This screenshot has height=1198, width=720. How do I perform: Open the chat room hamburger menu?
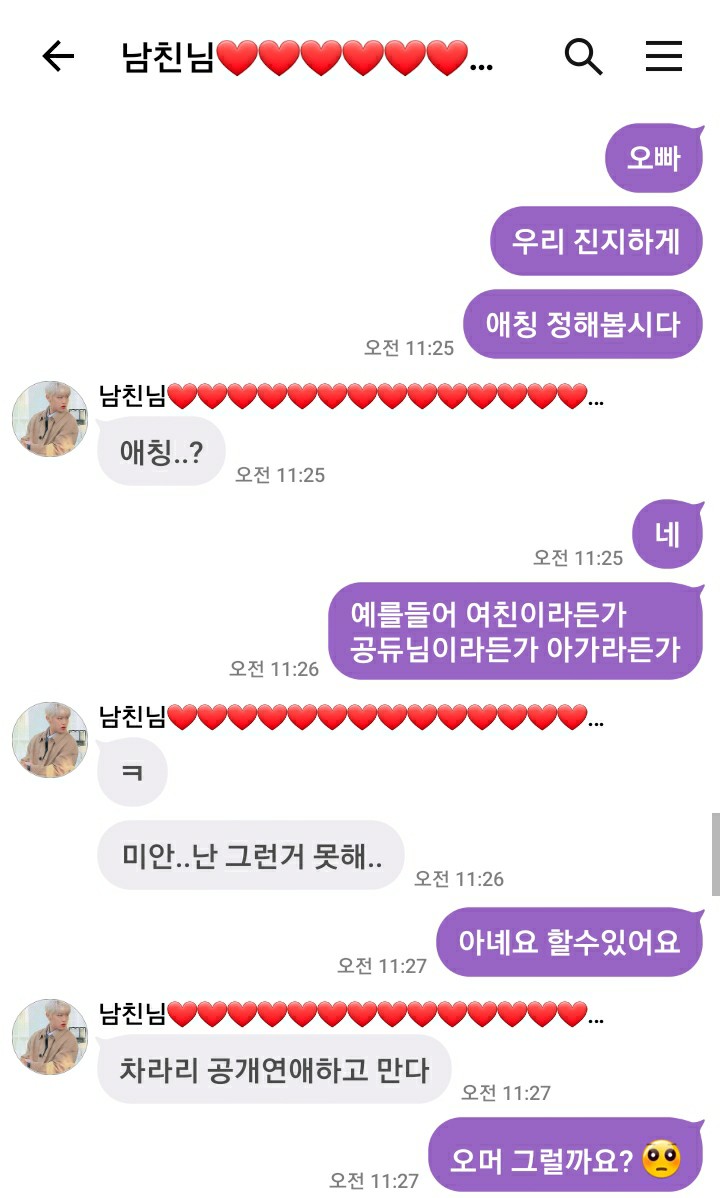click(664, 57)
